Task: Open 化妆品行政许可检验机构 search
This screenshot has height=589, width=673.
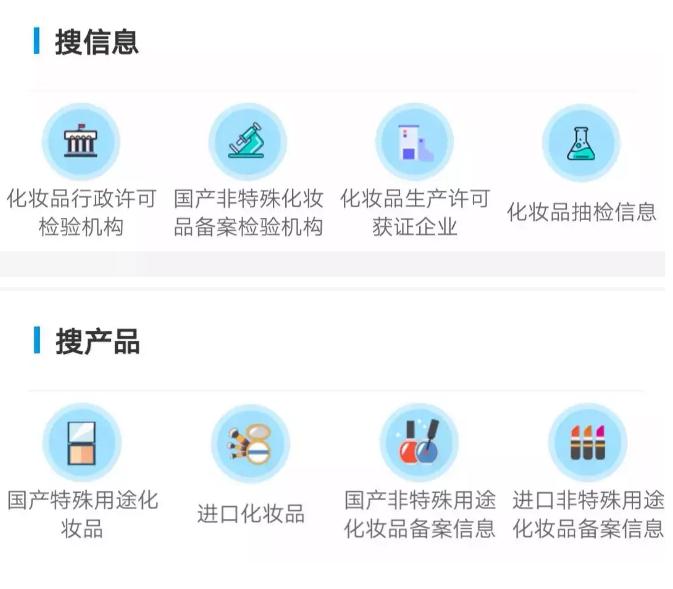Action: coord(80,143)
